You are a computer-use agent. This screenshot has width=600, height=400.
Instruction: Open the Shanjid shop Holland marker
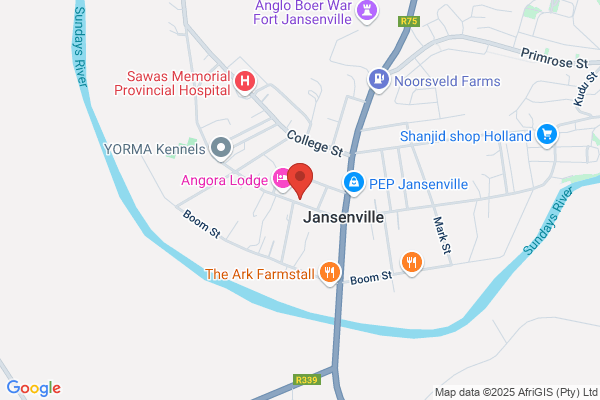[547, 135]
